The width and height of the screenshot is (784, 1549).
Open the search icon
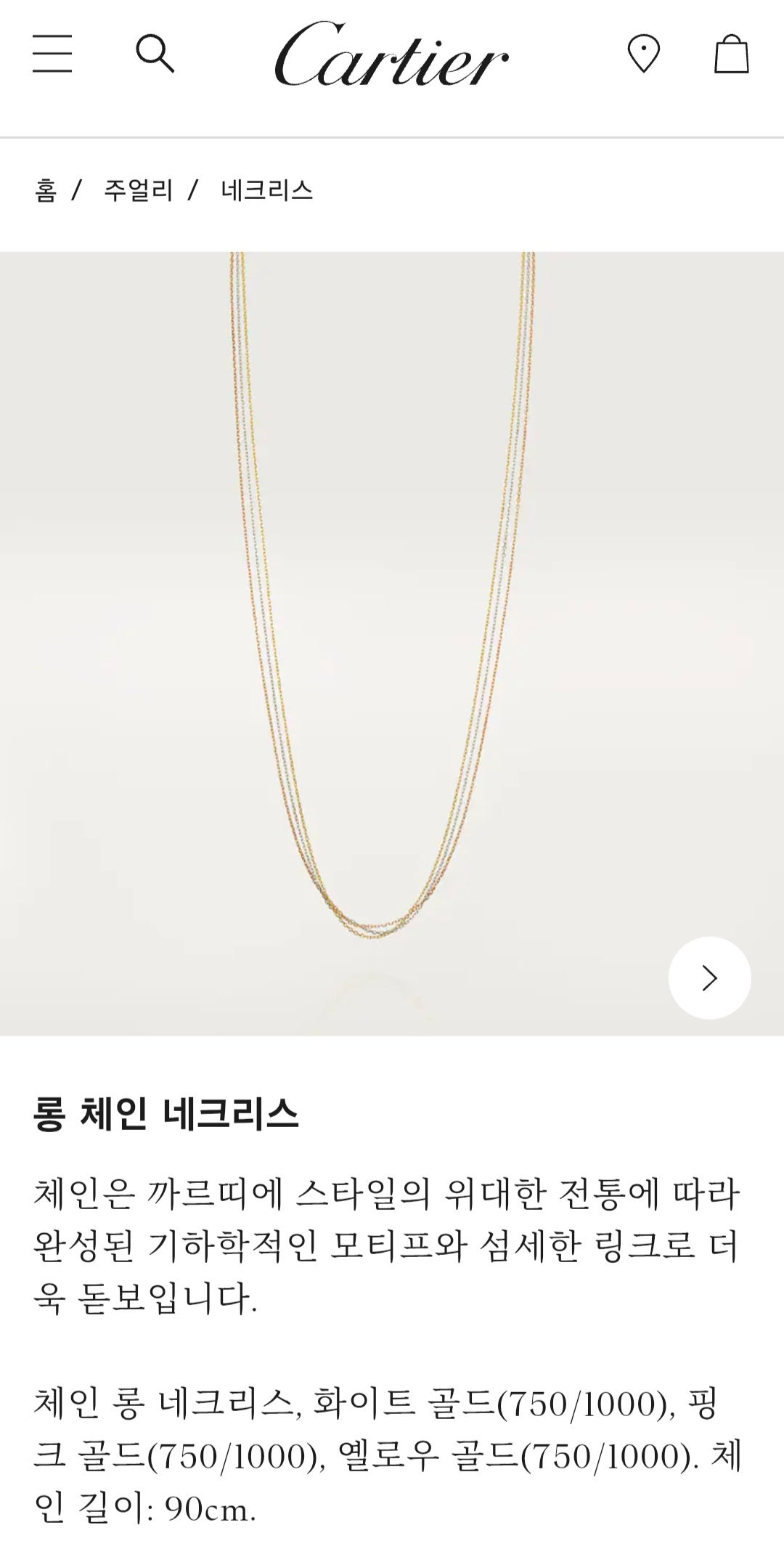(155, 54)
